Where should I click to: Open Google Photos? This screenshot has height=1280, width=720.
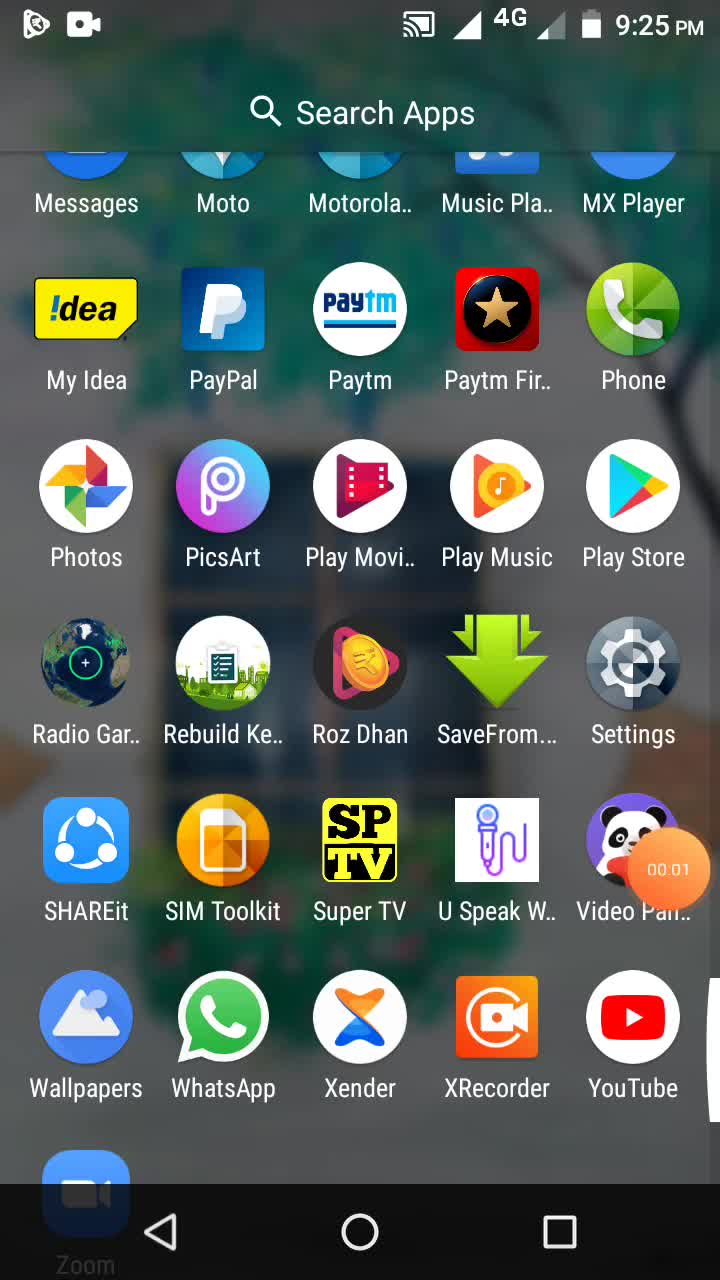(86, 487)
